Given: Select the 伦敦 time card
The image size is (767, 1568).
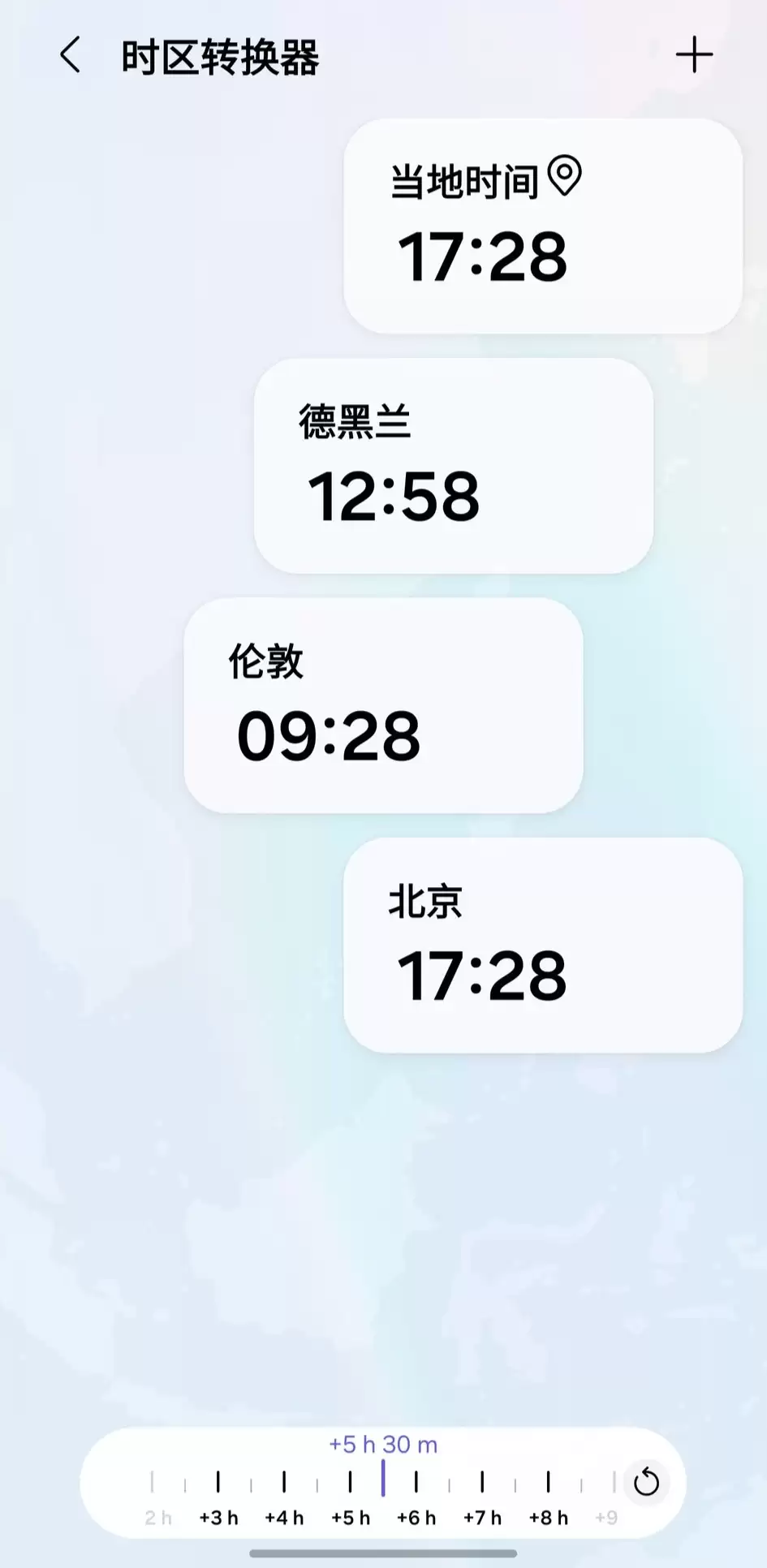Looking at the screenshot, I should 383,704.
